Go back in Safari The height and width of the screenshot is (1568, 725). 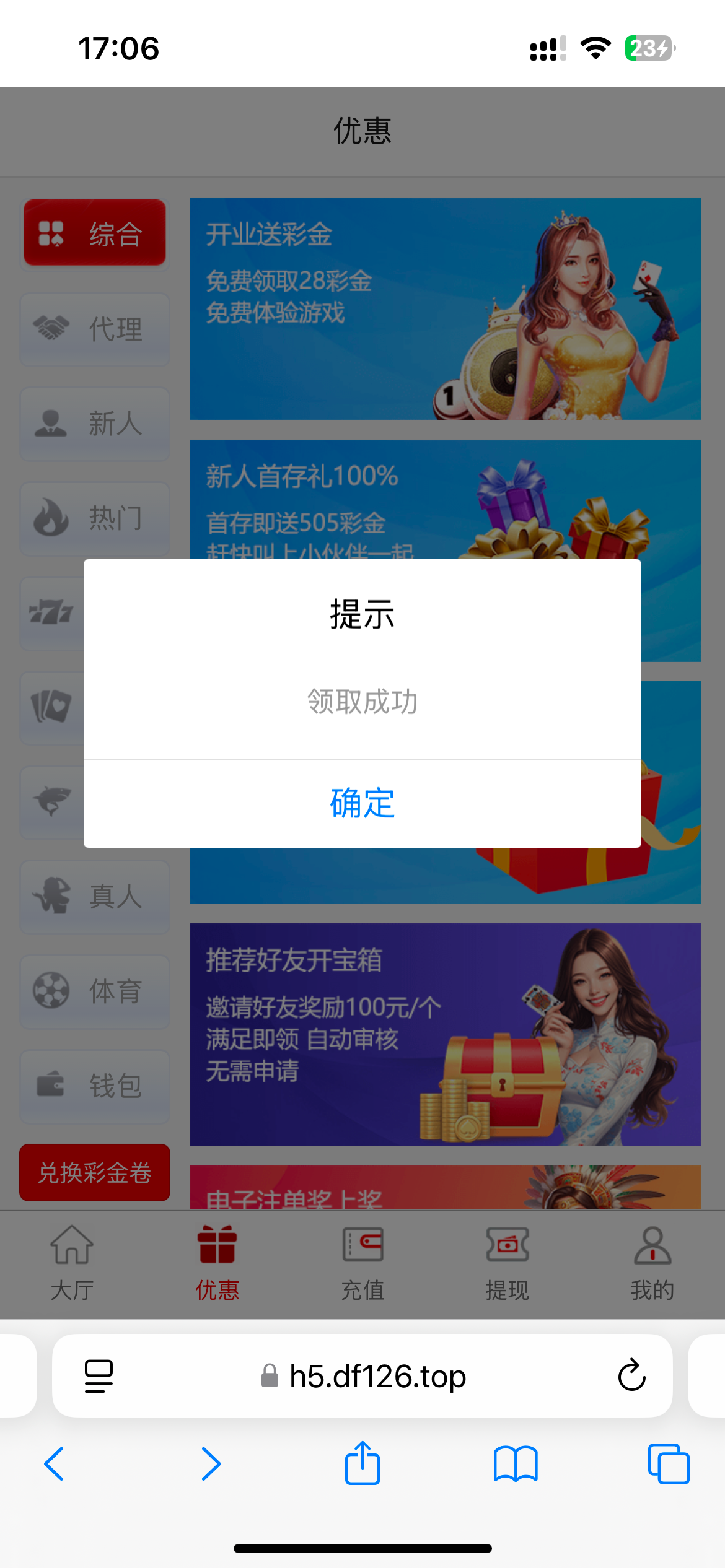[x=55, y=1464]
